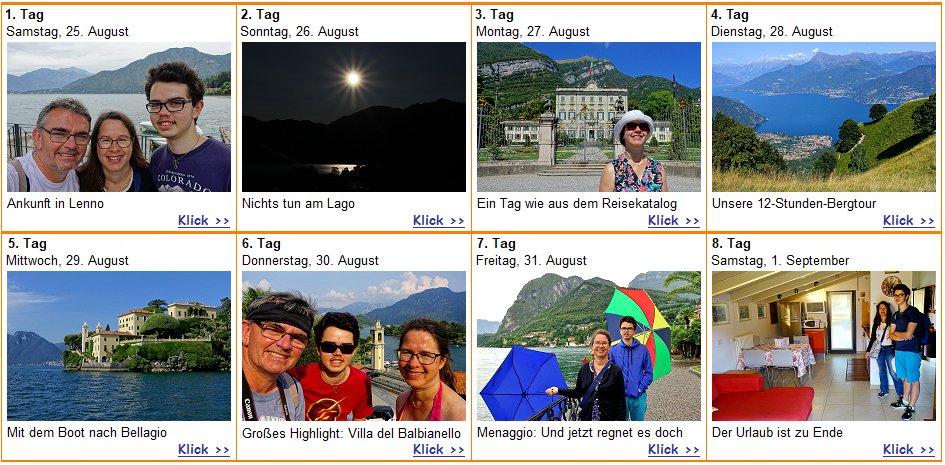Open the Klick link for Ankunft in Lenno
The width and height of the screenshot is (945, 465).
(204, 221)
